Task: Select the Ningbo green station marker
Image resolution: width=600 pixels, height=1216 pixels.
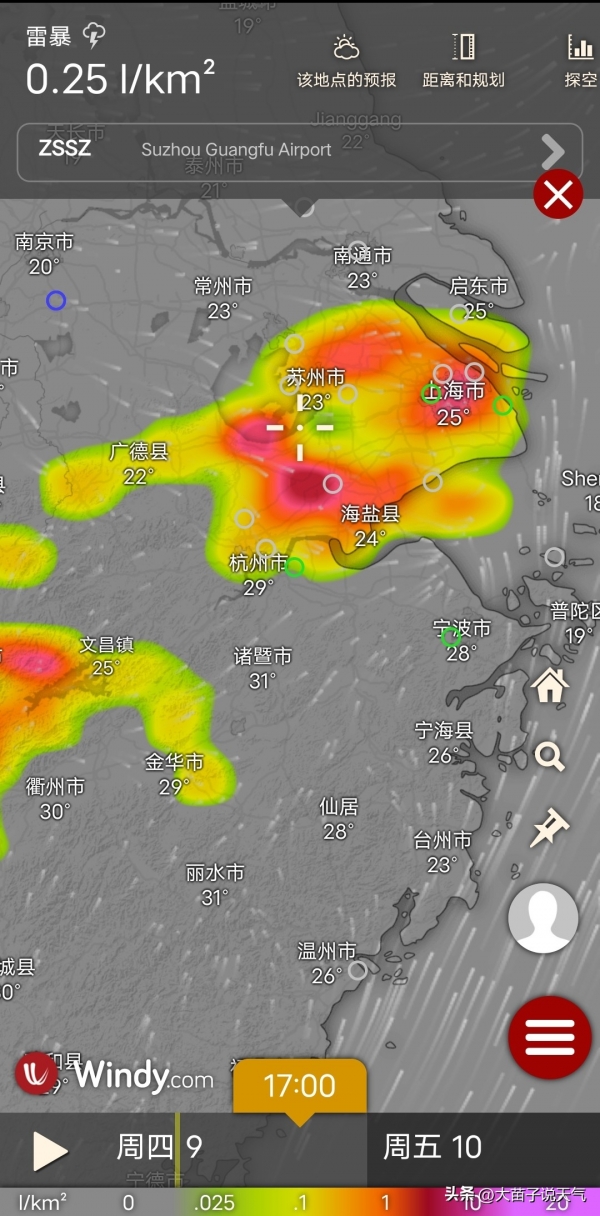Action: point(451,635)
